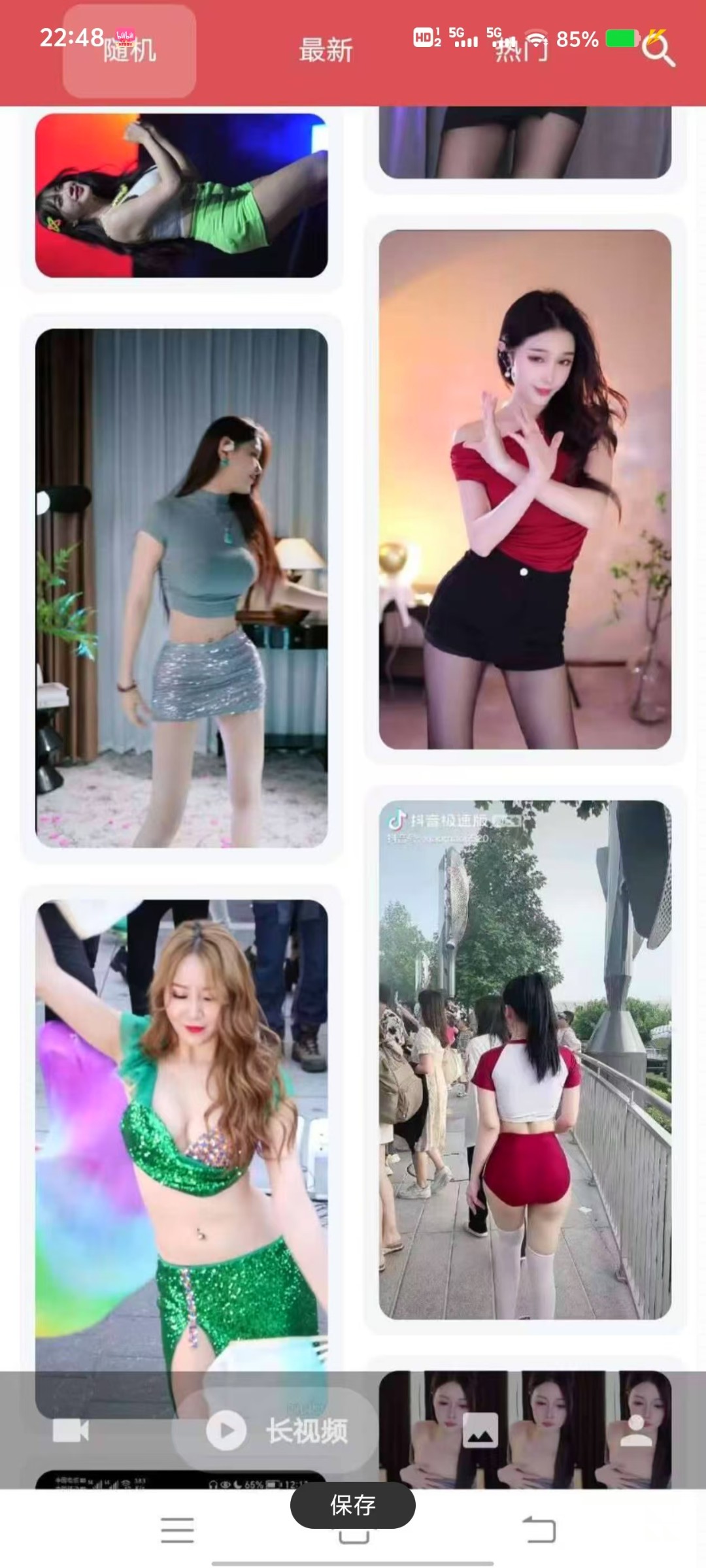Open the tile with red top and black shorts

click(525, 489)
